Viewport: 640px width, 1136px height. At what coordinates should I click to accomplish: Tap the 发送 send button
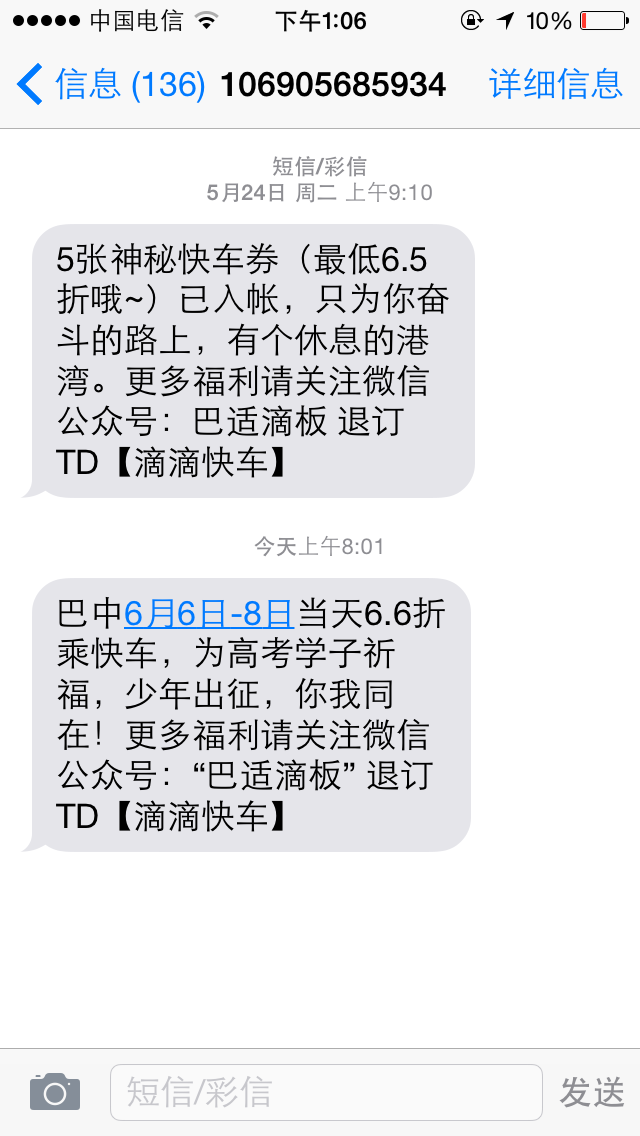point(591,1092)
